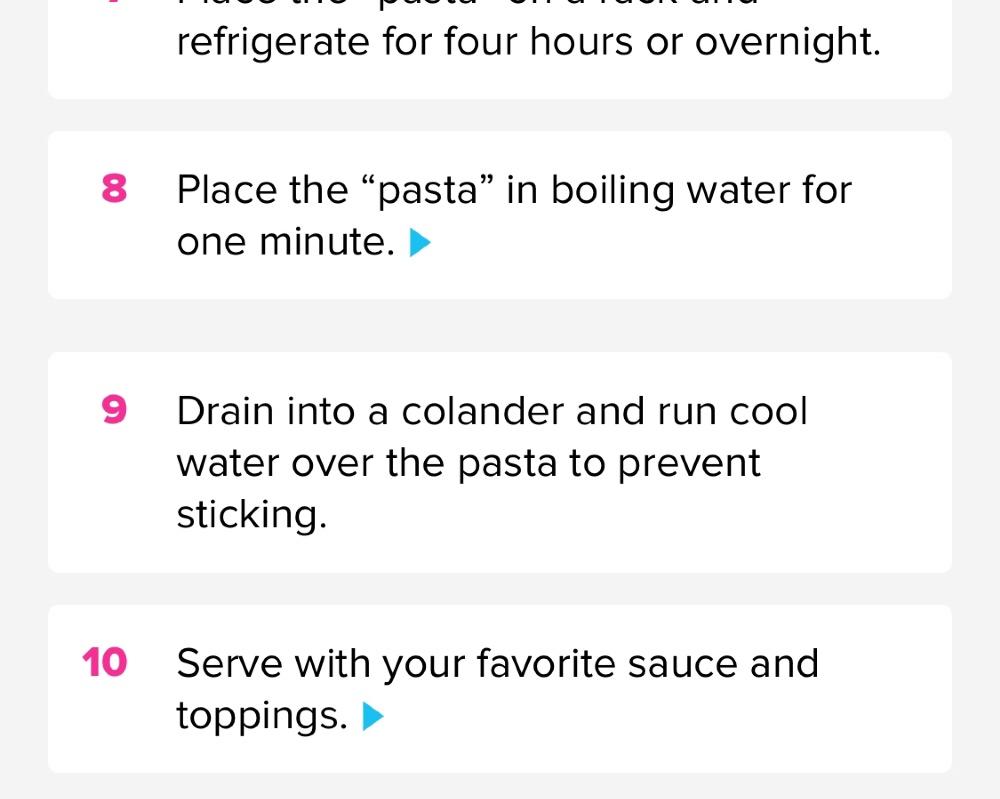Play the video for step 10 sauce and toppings
The width and height of the screenshot is (1000, 799).
(372, 717)
